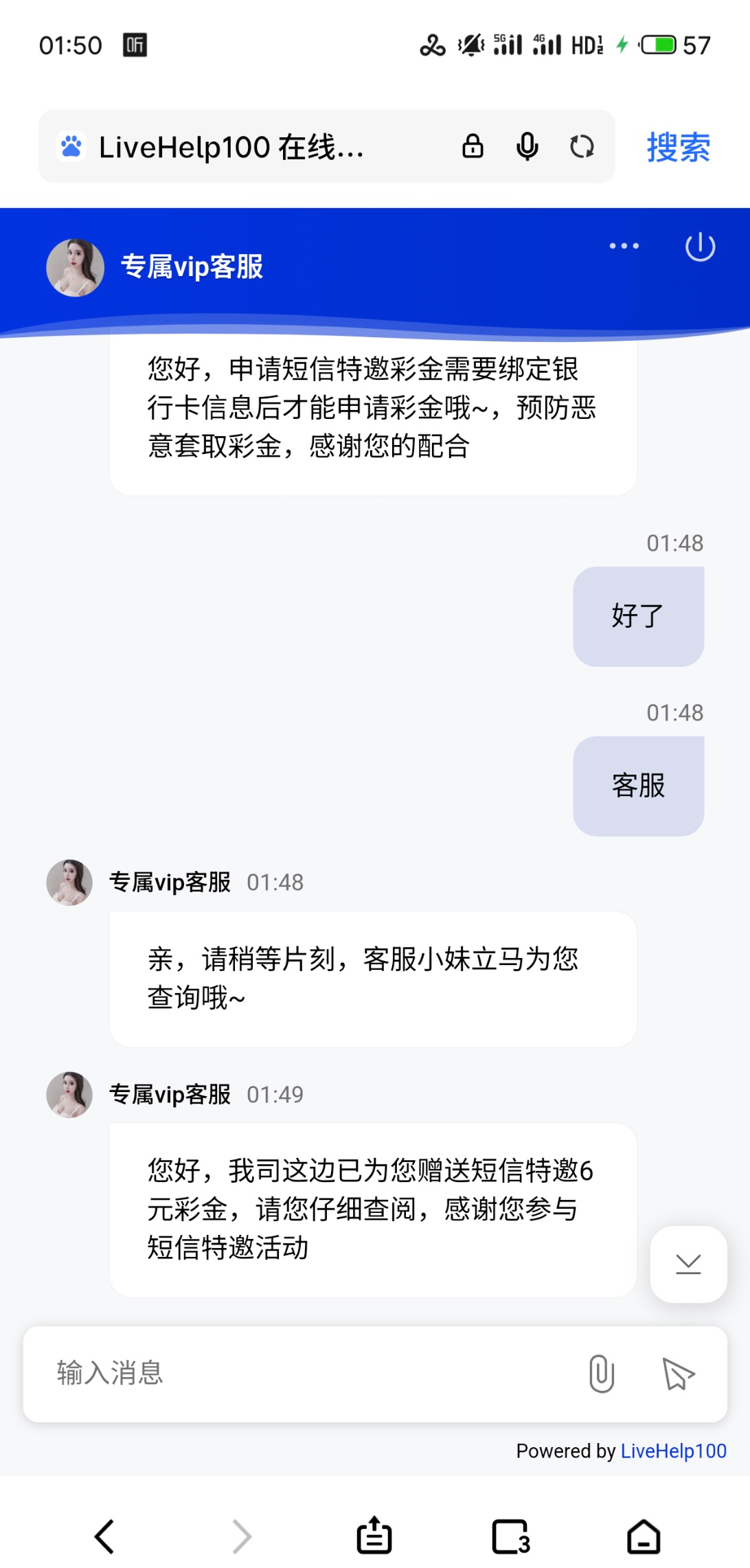
Task: Open the LiveHelp100 link in the footer
Action: (x=673, y=1451)
